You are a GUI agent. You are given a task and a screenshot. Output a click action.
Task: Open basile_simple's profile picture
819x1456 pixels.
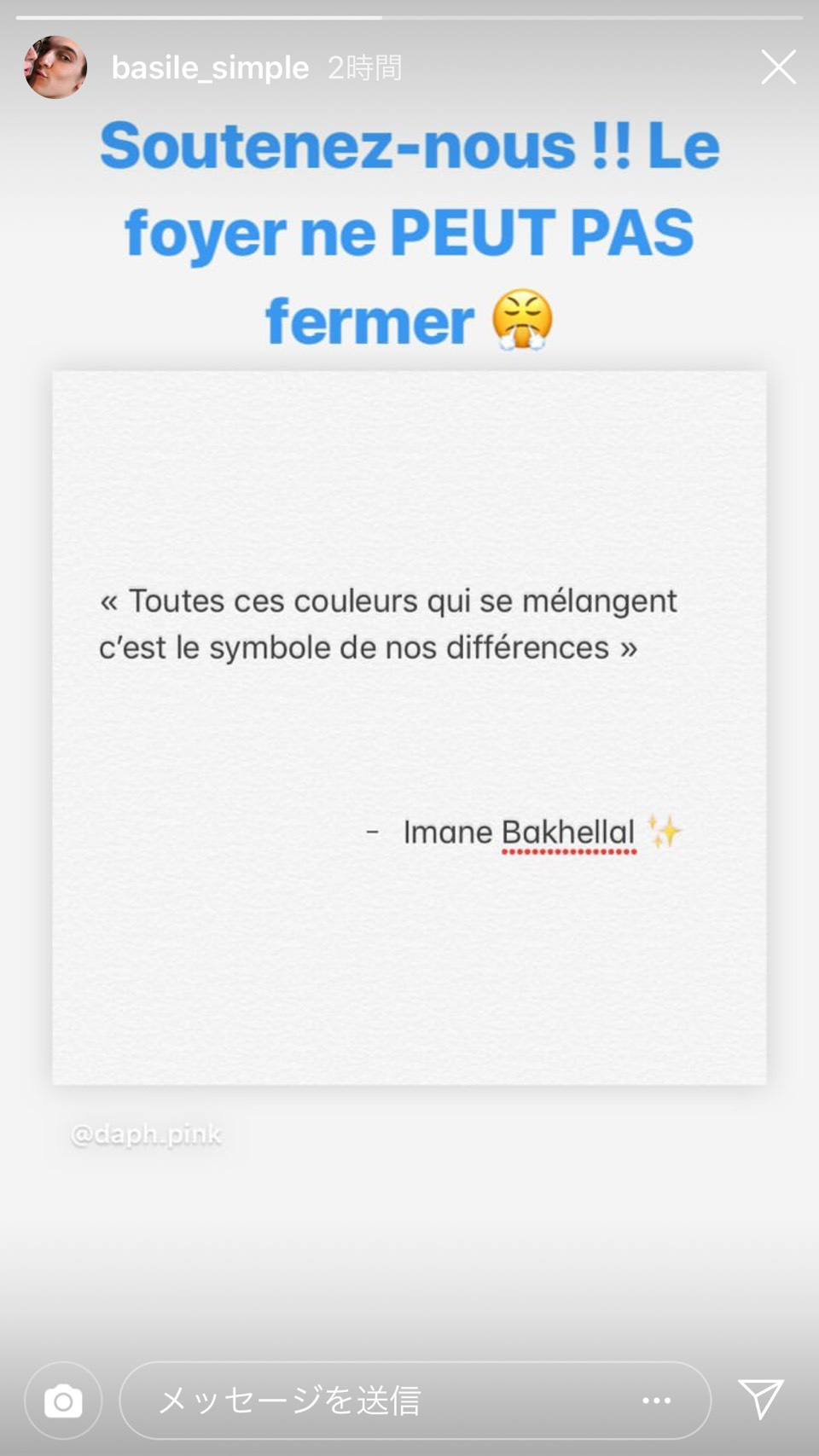tap(55, 67)
